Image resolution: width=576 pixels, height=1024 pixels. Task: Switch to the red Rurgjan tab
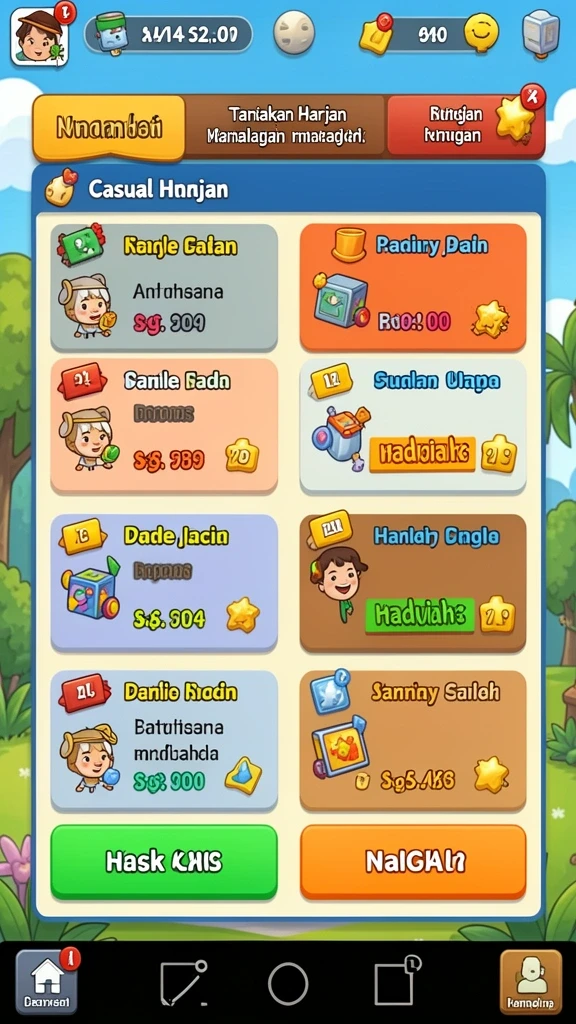coord(466,125)
